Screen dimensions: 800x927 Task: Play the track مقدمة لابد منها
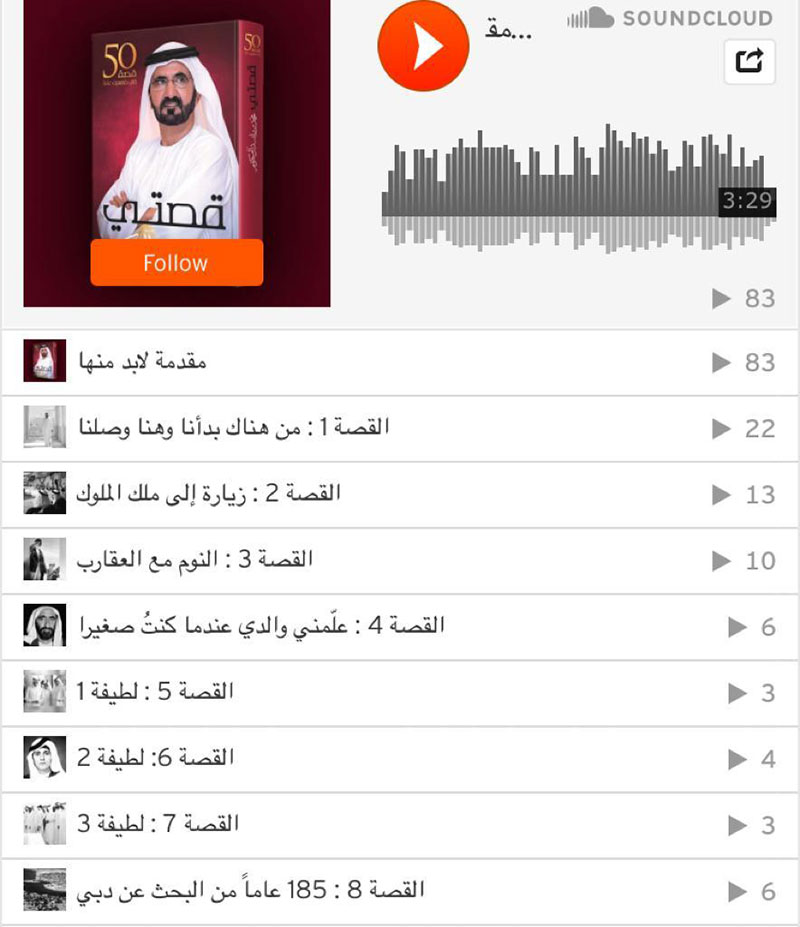tap(400, 362)
